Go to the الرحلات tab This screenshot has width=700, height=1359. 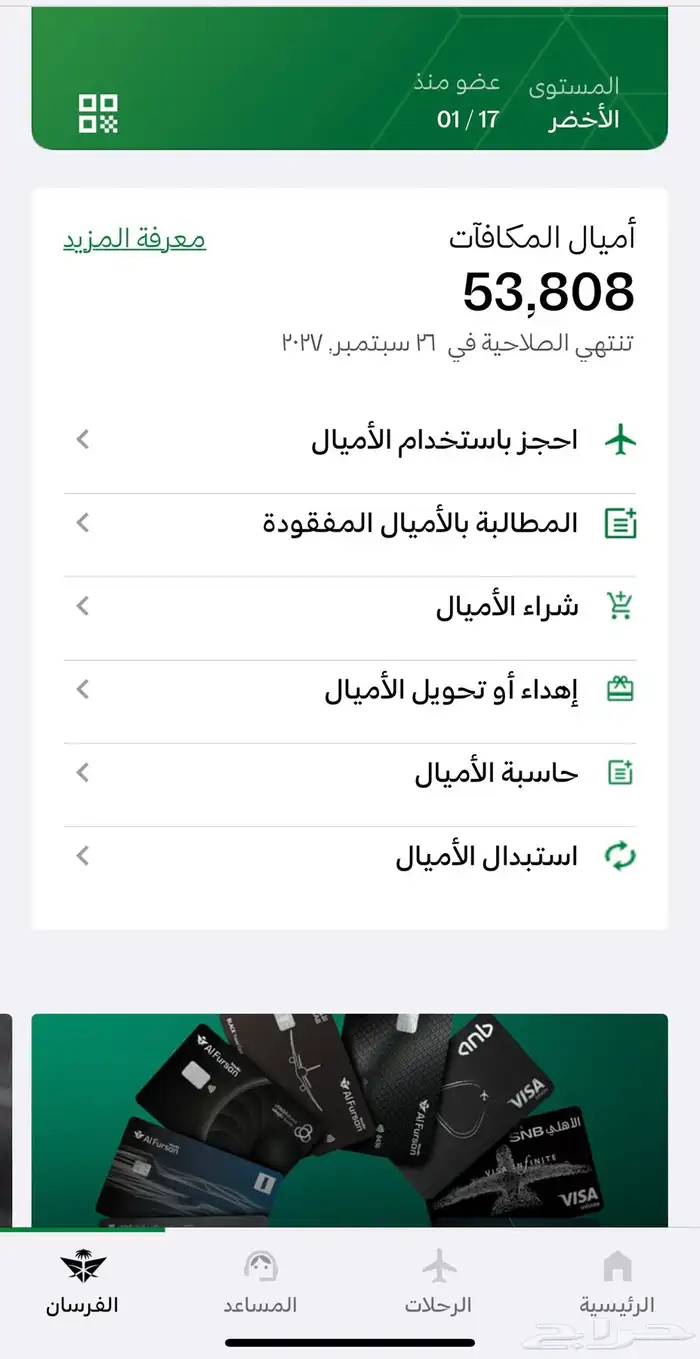438,1283
